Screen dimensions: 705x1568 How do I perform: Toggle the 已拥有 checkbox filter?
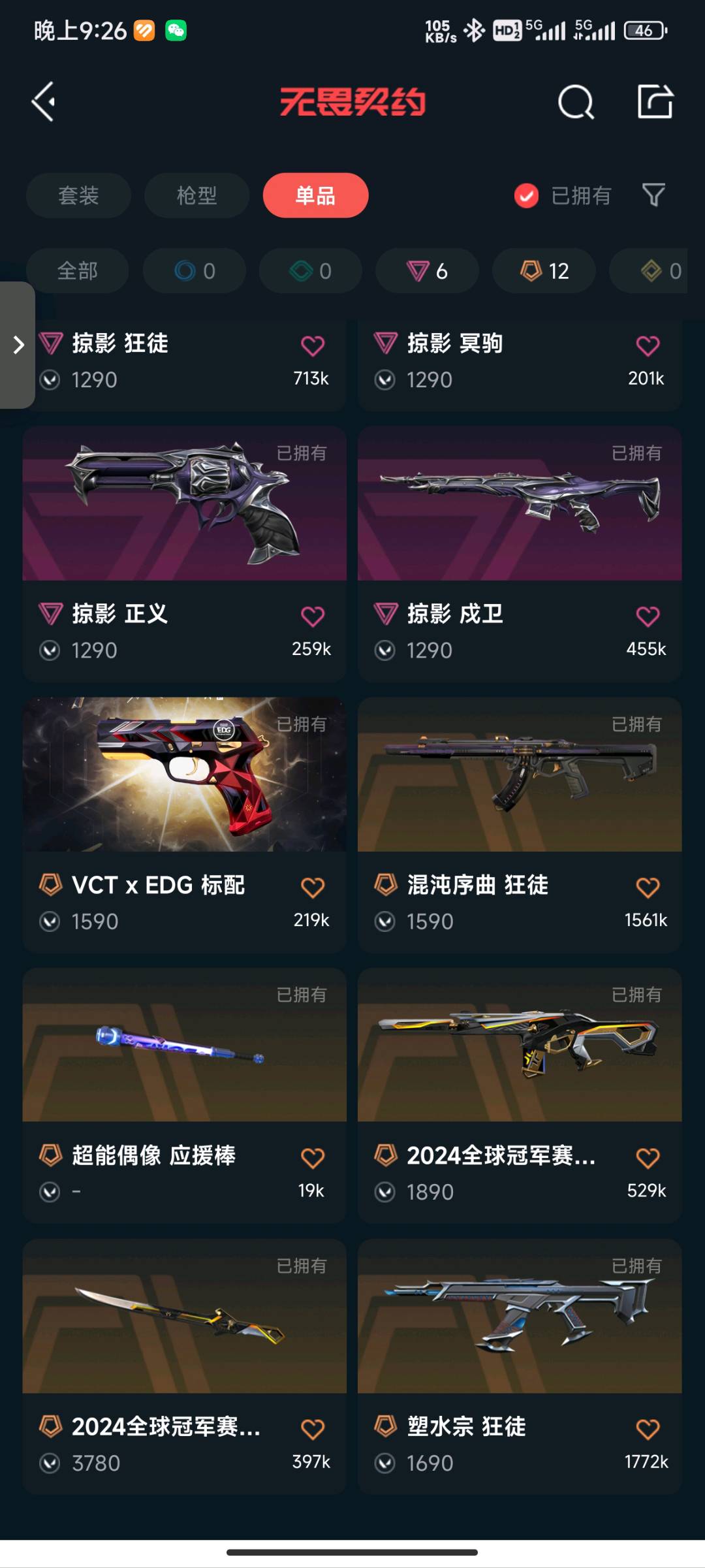click(526, 195)
